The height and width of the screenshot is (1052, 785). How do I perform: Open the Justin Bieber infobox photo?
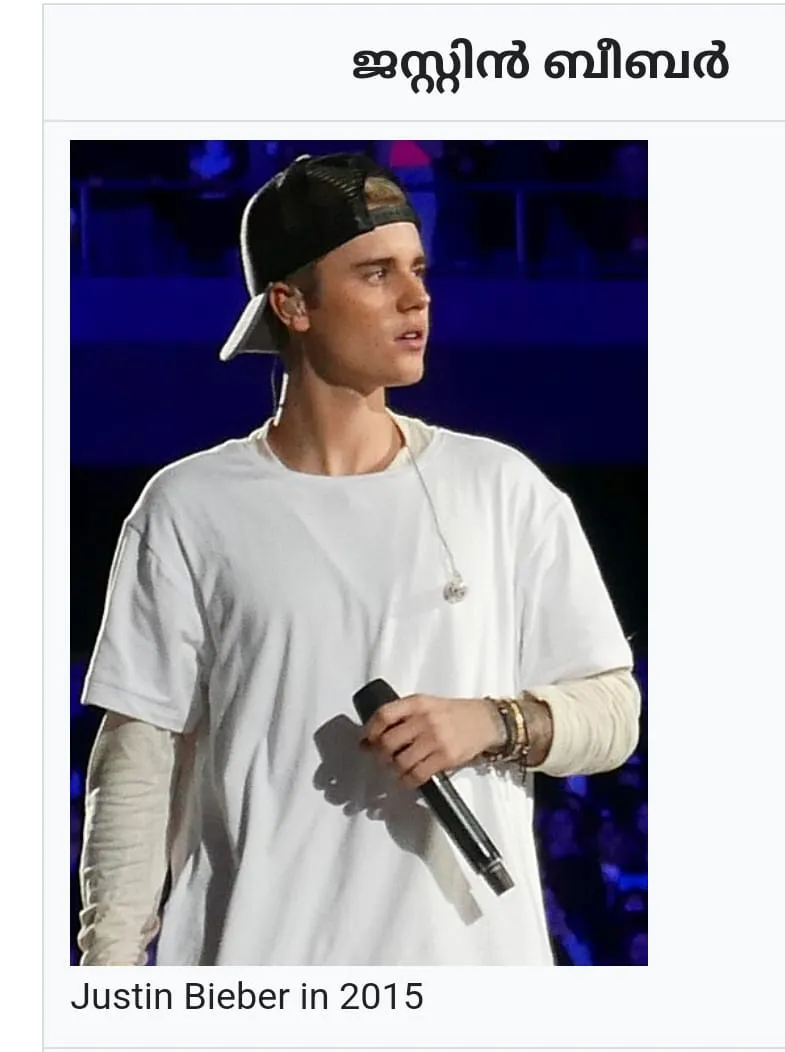point(358,552)
